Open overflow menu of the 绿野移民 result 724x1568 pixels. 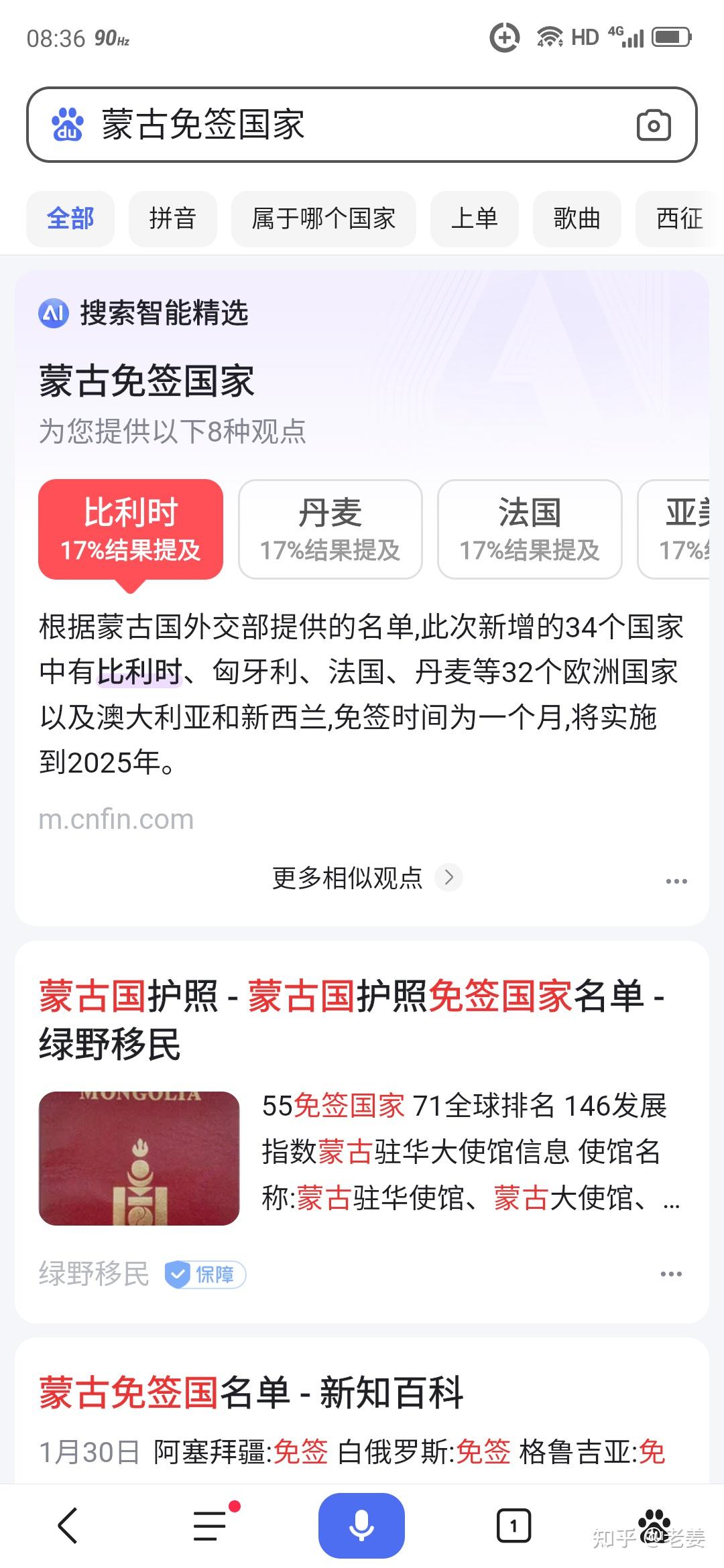[x=671, y=1274]
